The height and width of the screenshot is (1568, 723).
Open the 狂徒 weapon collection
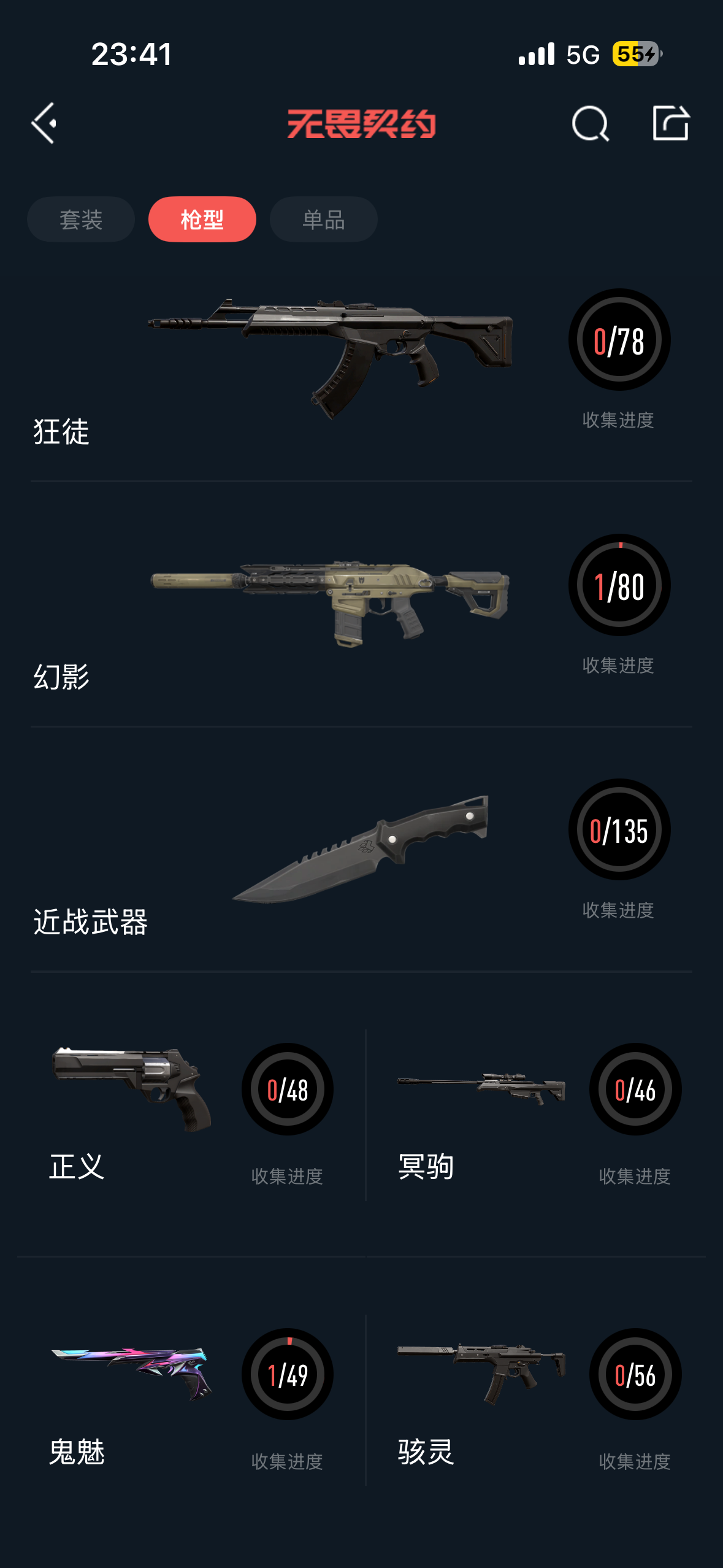[x=331, y=368]
